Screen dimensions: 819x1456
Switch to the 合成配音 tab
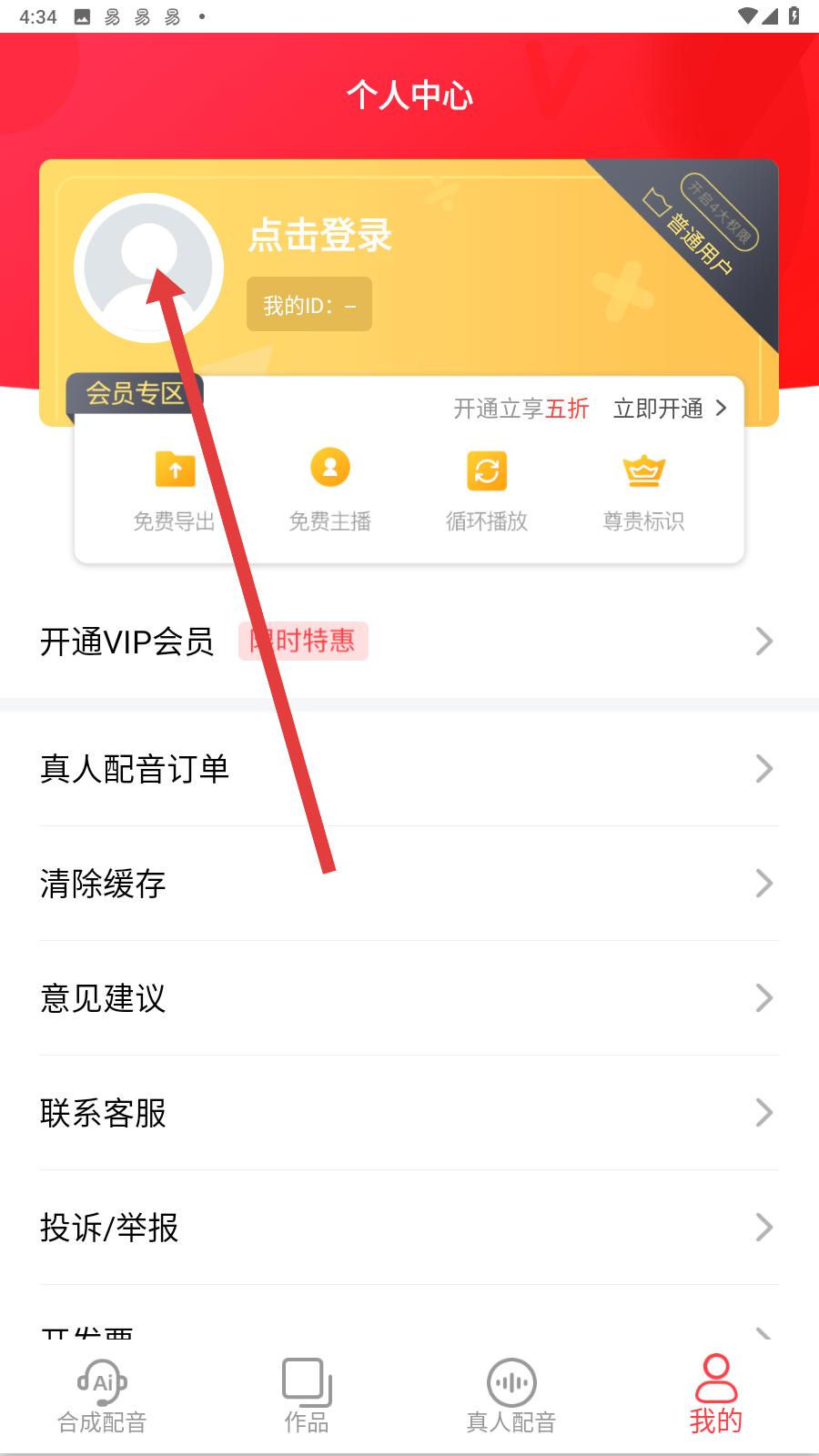(102, 1397)
